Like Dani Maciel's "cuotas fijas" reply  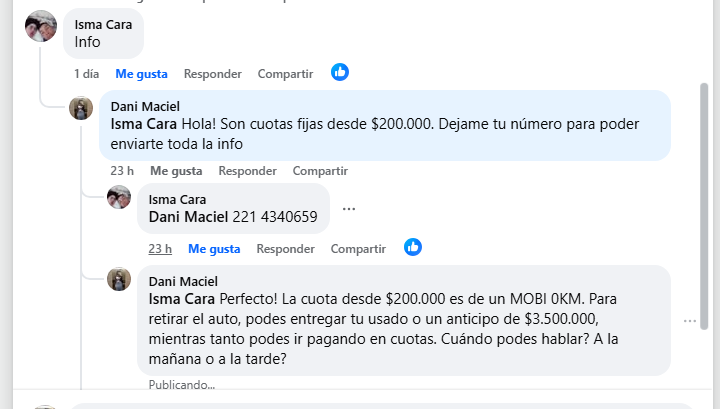tap(176, 170)
